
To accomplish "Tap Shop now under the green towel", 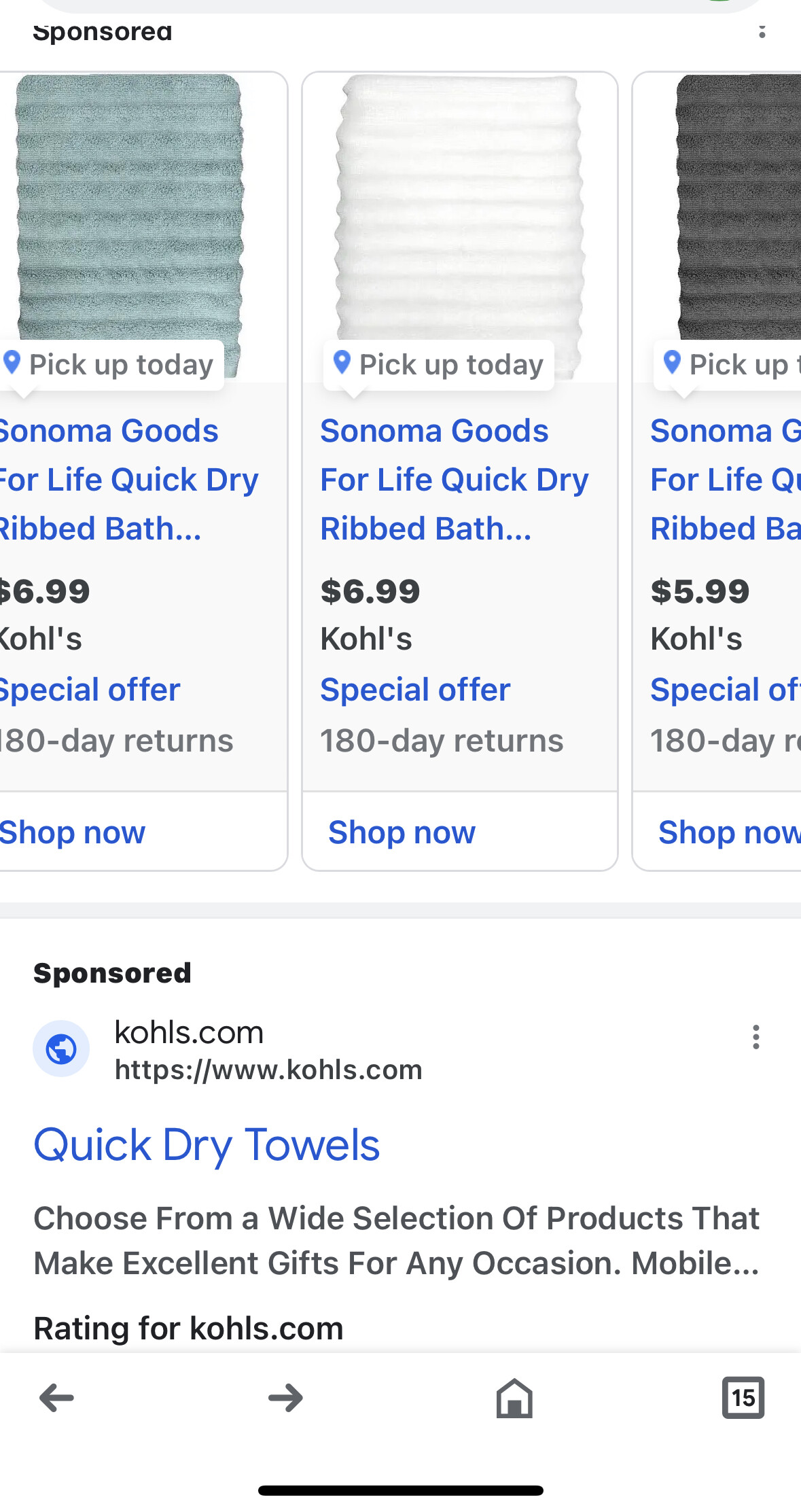I will [72, 832].
